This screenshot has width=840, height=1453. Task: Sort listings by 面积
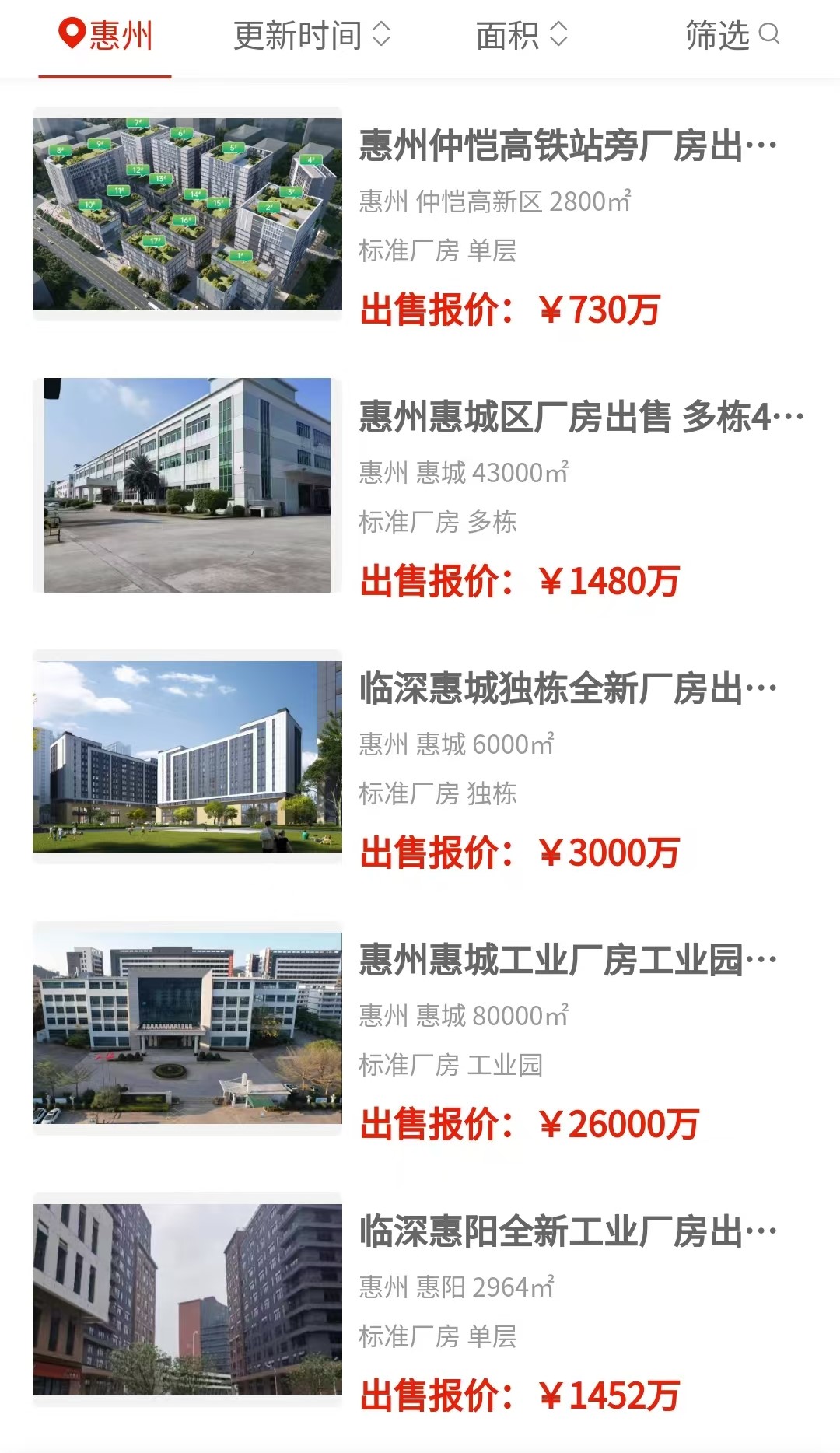pos(522,36)
